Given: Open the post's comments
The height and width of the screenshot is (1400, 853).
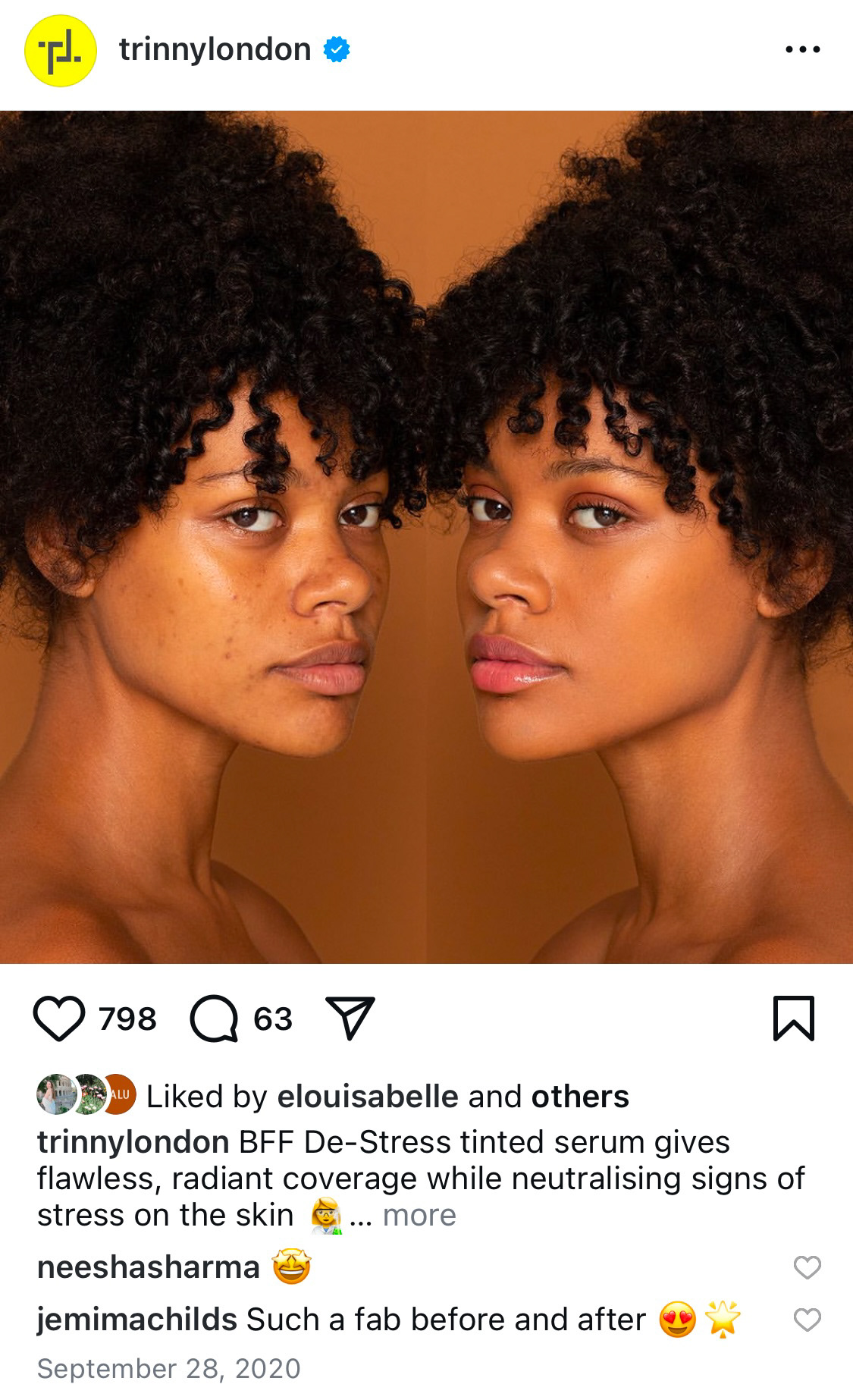Looking at the screenshot, I should (214, 1019).
